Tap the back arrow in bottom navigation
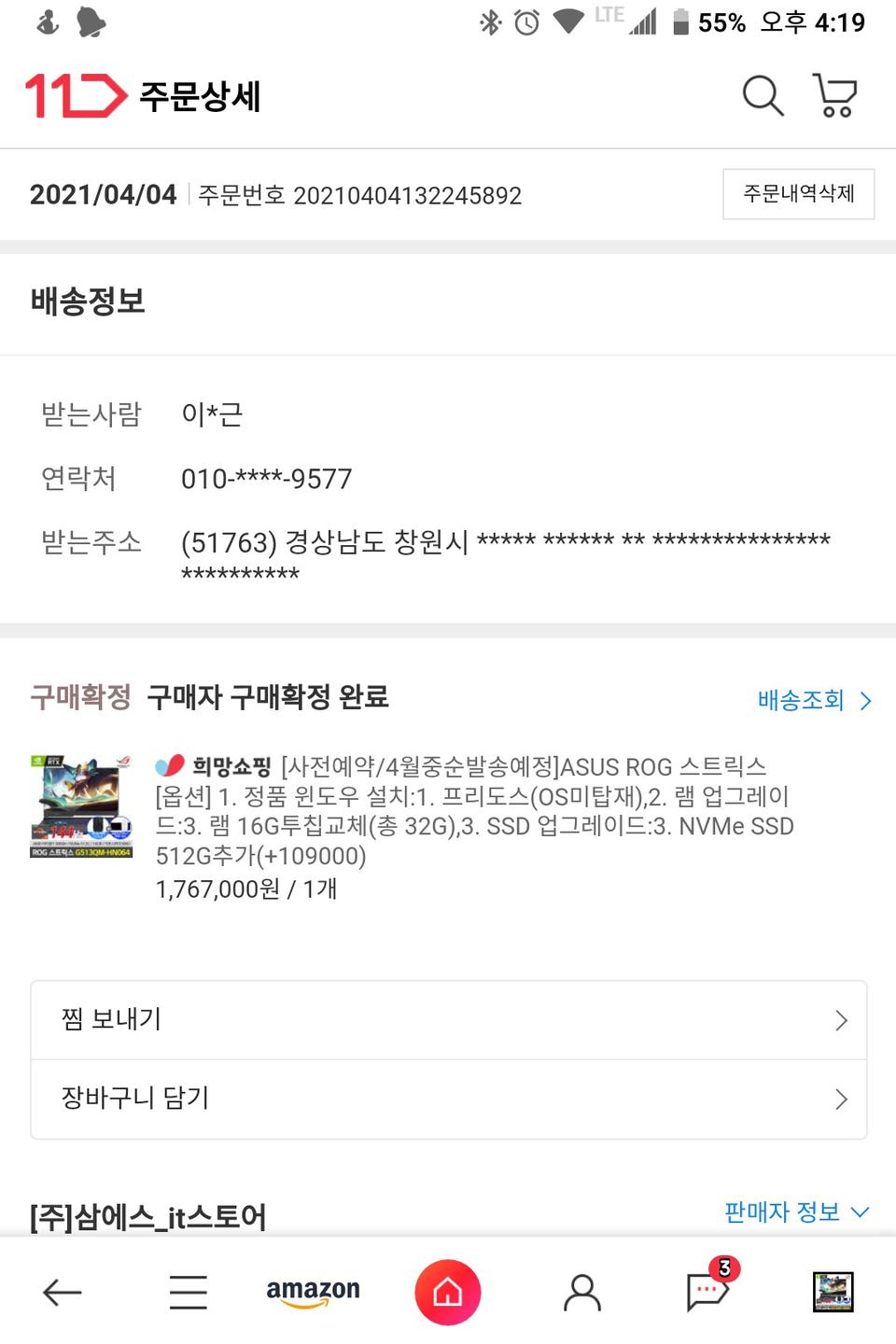 click(62, 1293)
